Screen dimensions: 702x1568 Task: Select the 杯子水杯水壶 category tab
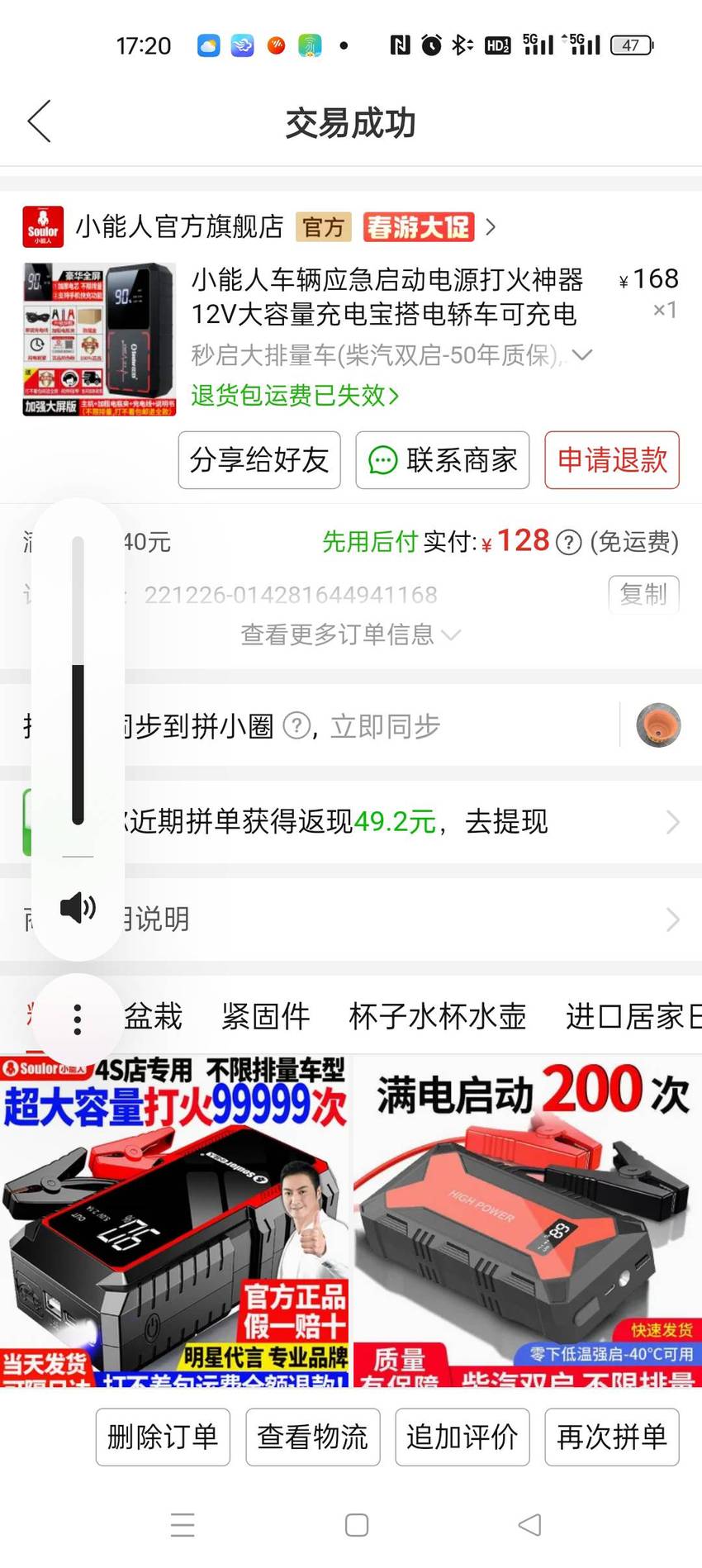pos(438,1016)
